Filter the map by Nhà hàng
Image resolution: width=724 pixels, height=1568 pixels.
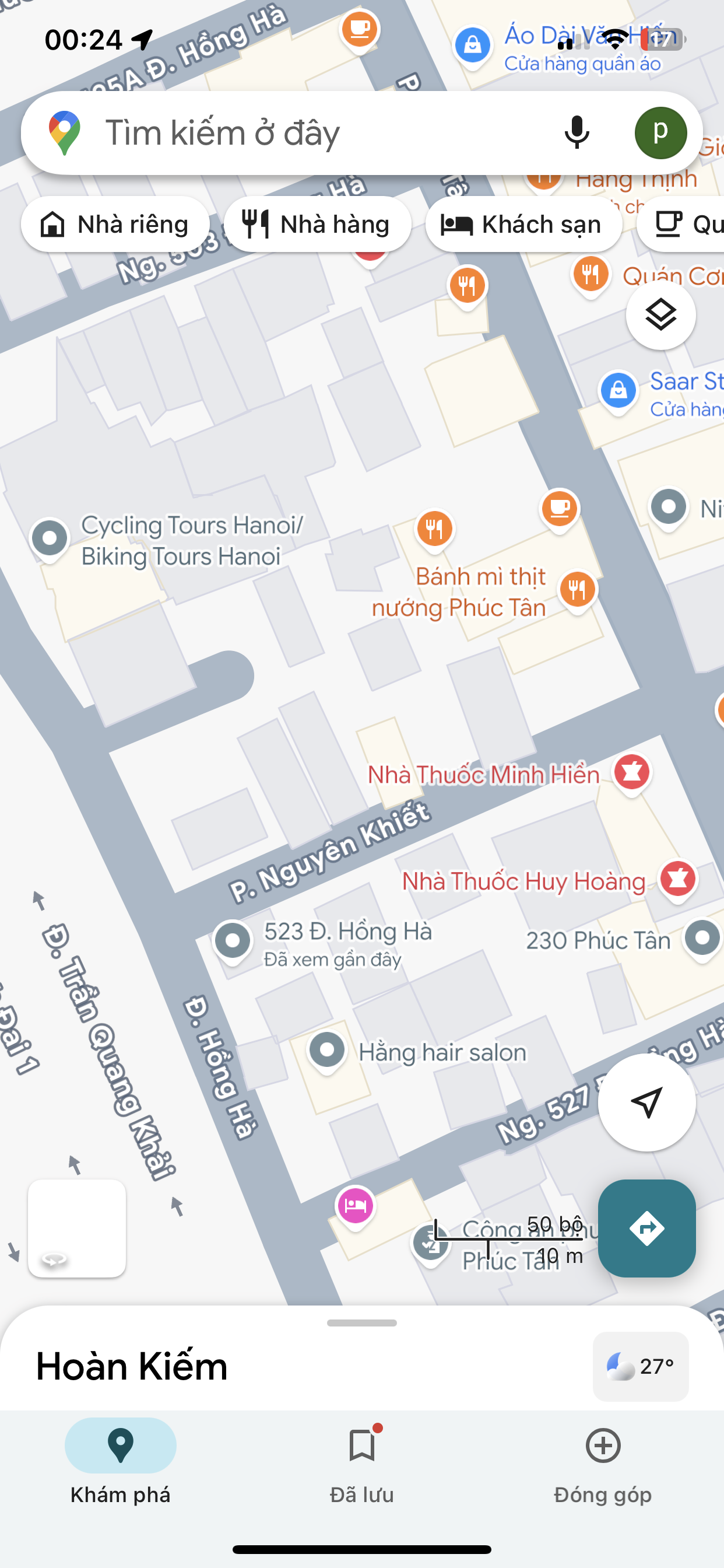(x=317, y=225)
